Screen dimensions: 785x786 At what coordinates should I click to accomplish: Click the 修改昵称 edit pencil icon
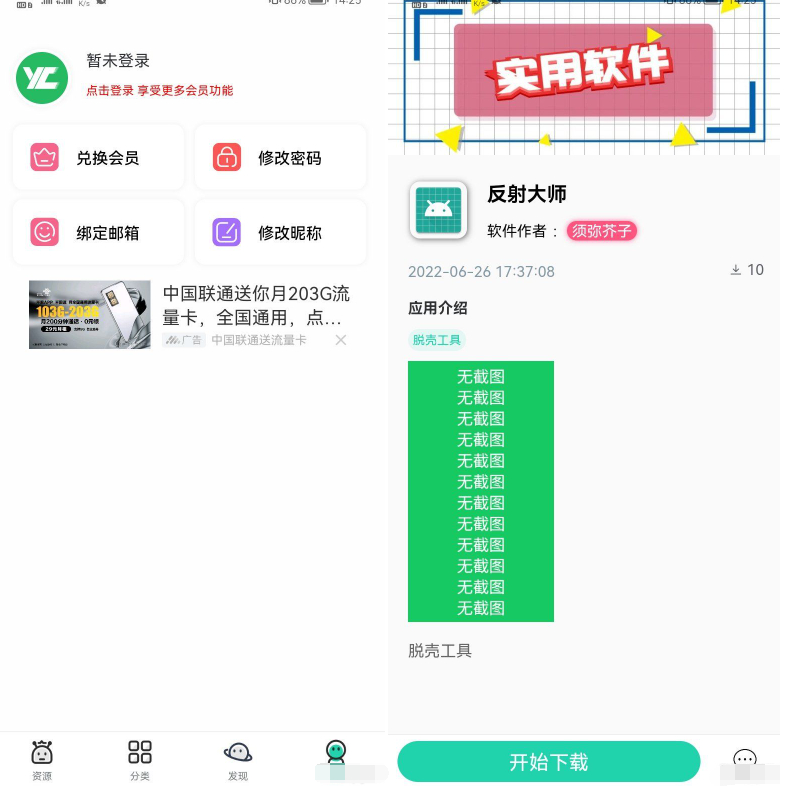pyautogui.click(x=227, y=232)
